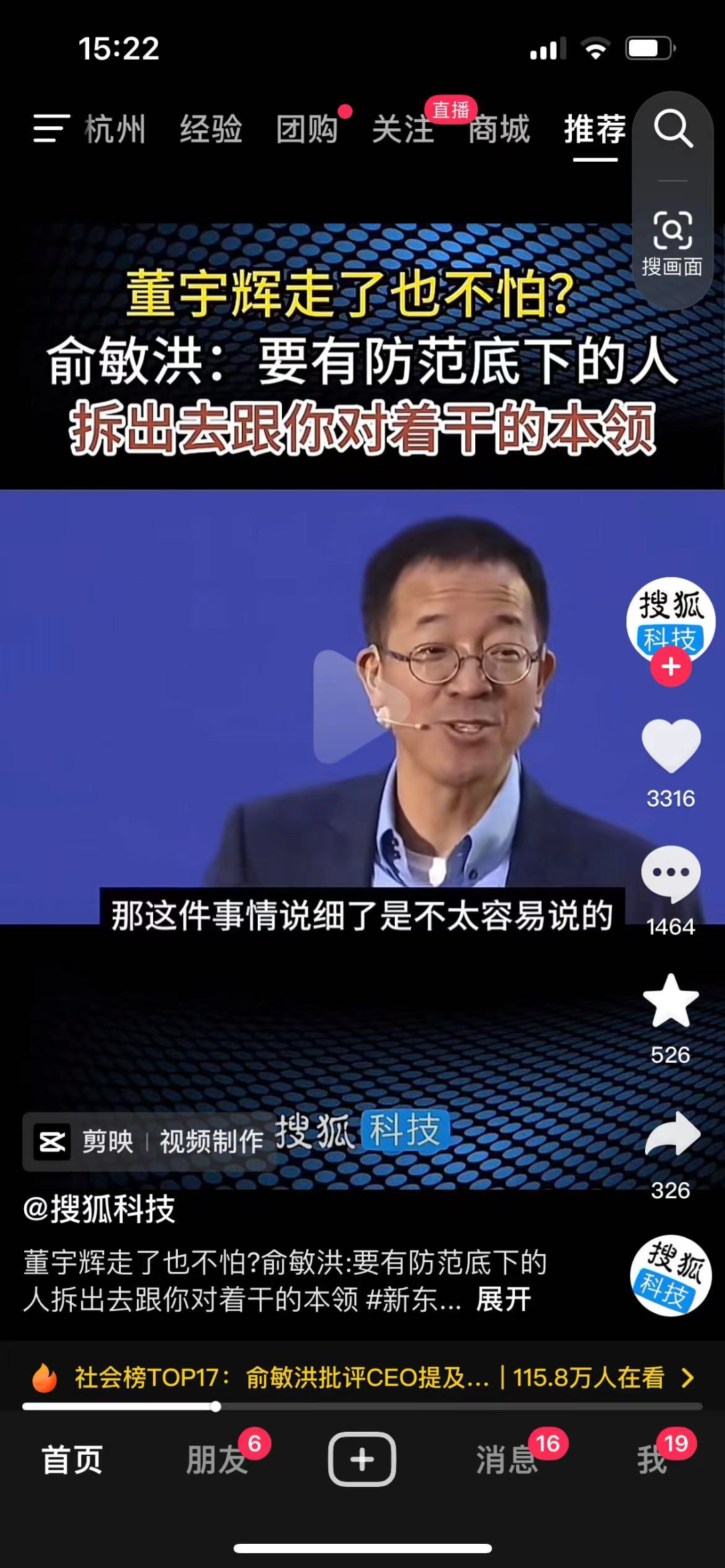This screenshot has height=1568, width=725.
Task: Go to the 关注 tab
Action: (x=403, y=129)
